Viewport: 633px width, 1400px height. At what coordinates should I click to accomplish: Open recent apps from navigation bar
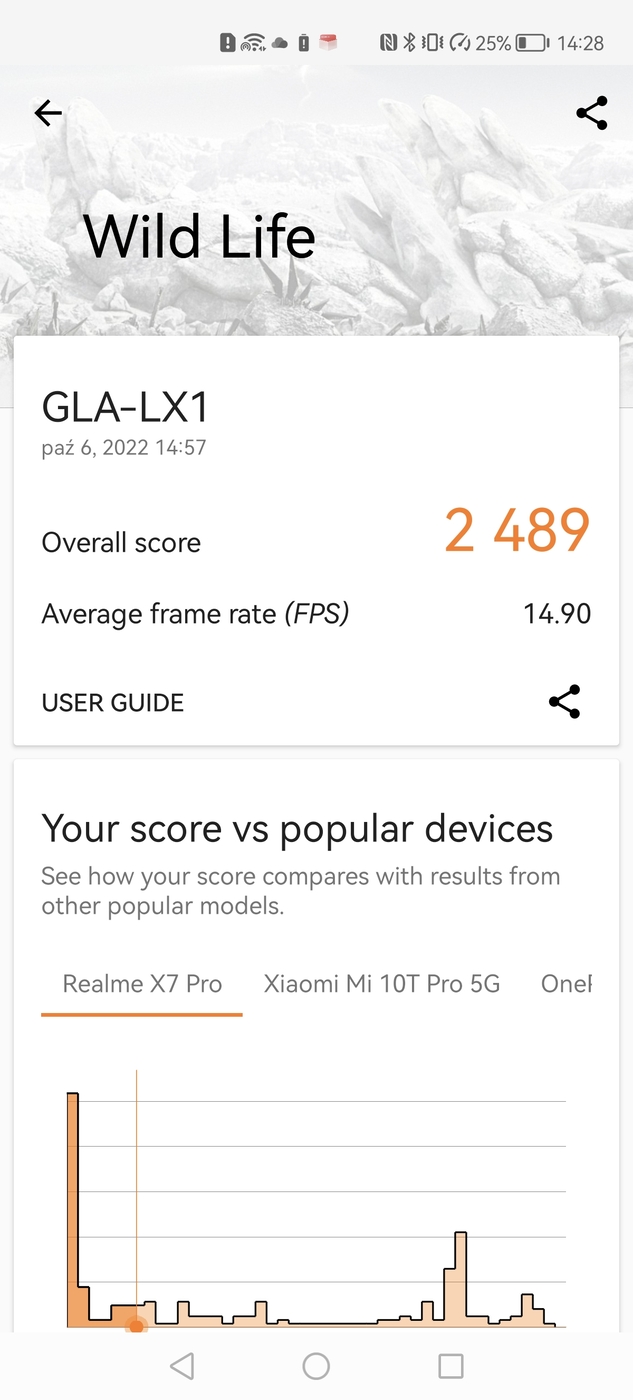(x=451, y=1366)
